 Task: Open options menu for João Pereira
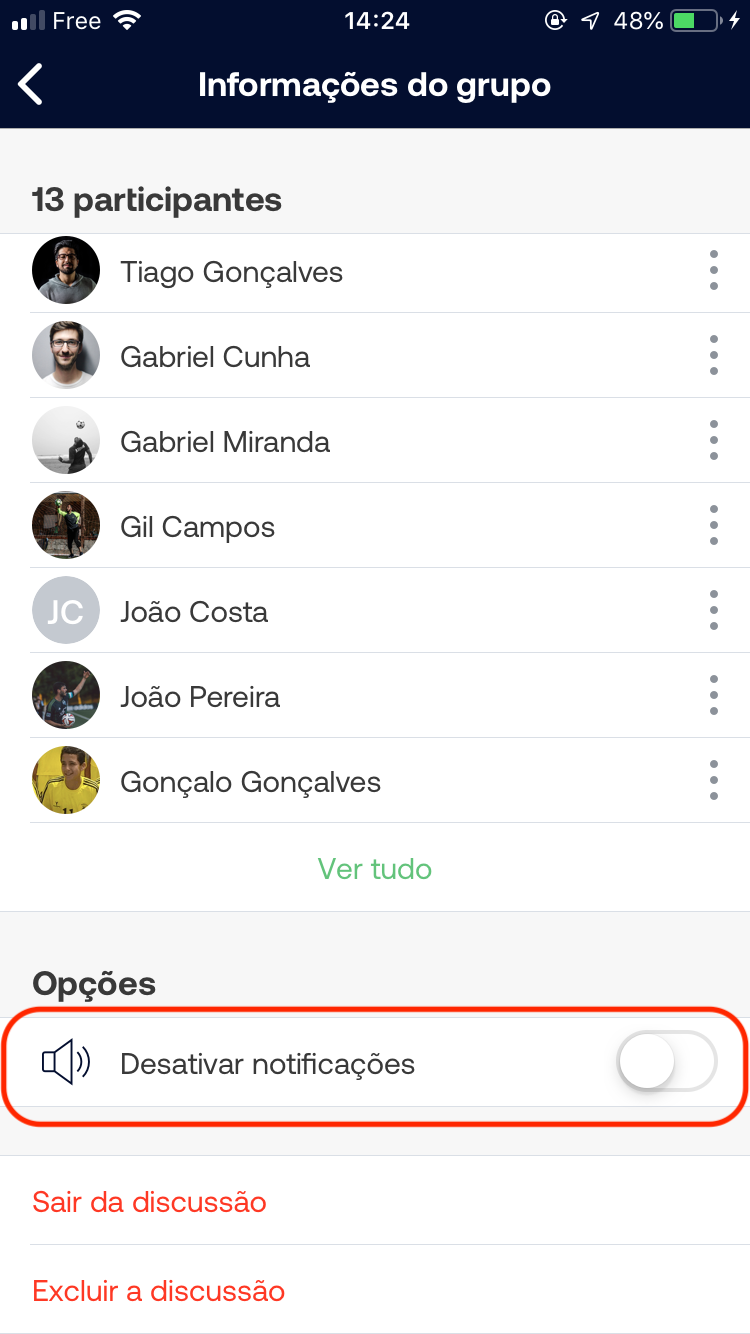[x=713, y=696]
